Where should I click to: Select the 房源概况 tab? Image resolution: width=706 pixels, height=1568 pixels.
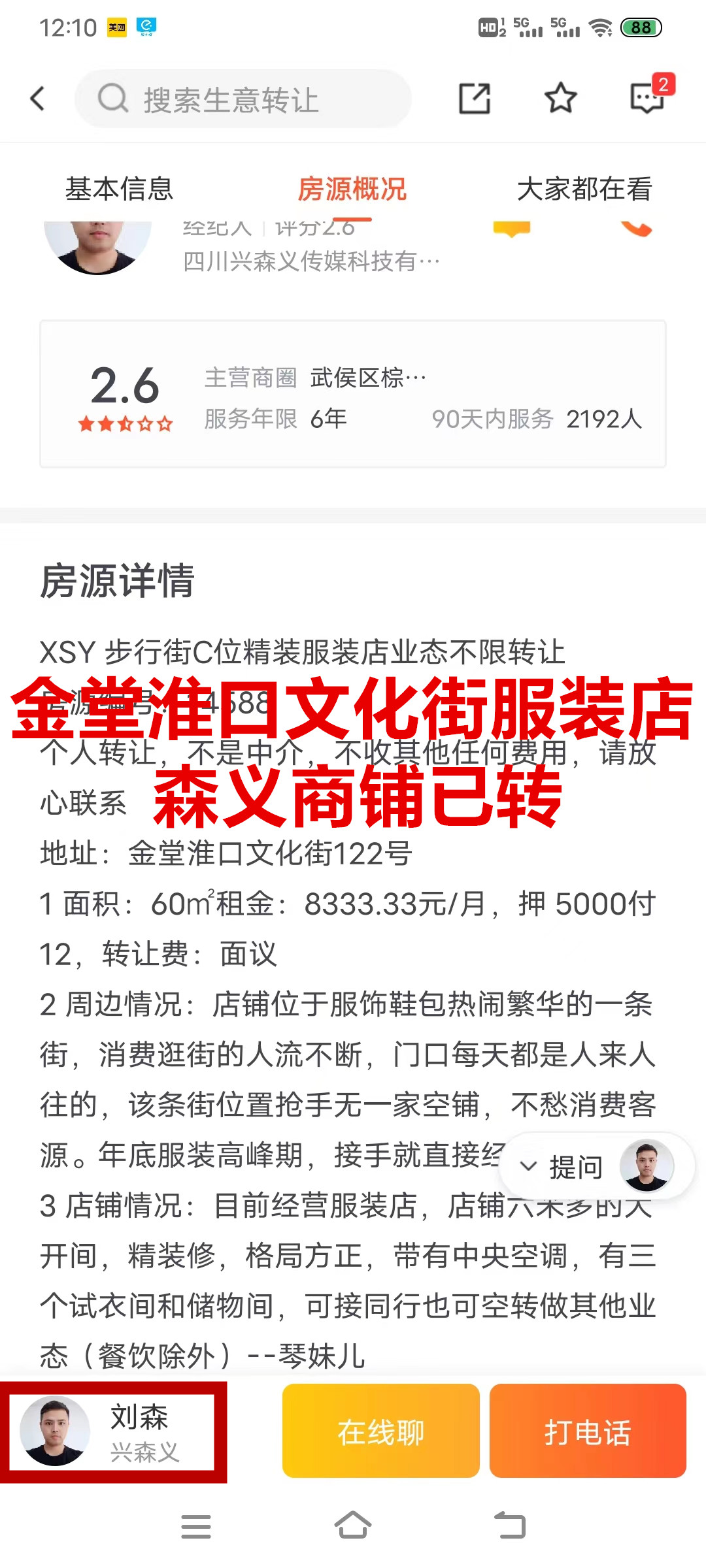click(352, 189)
